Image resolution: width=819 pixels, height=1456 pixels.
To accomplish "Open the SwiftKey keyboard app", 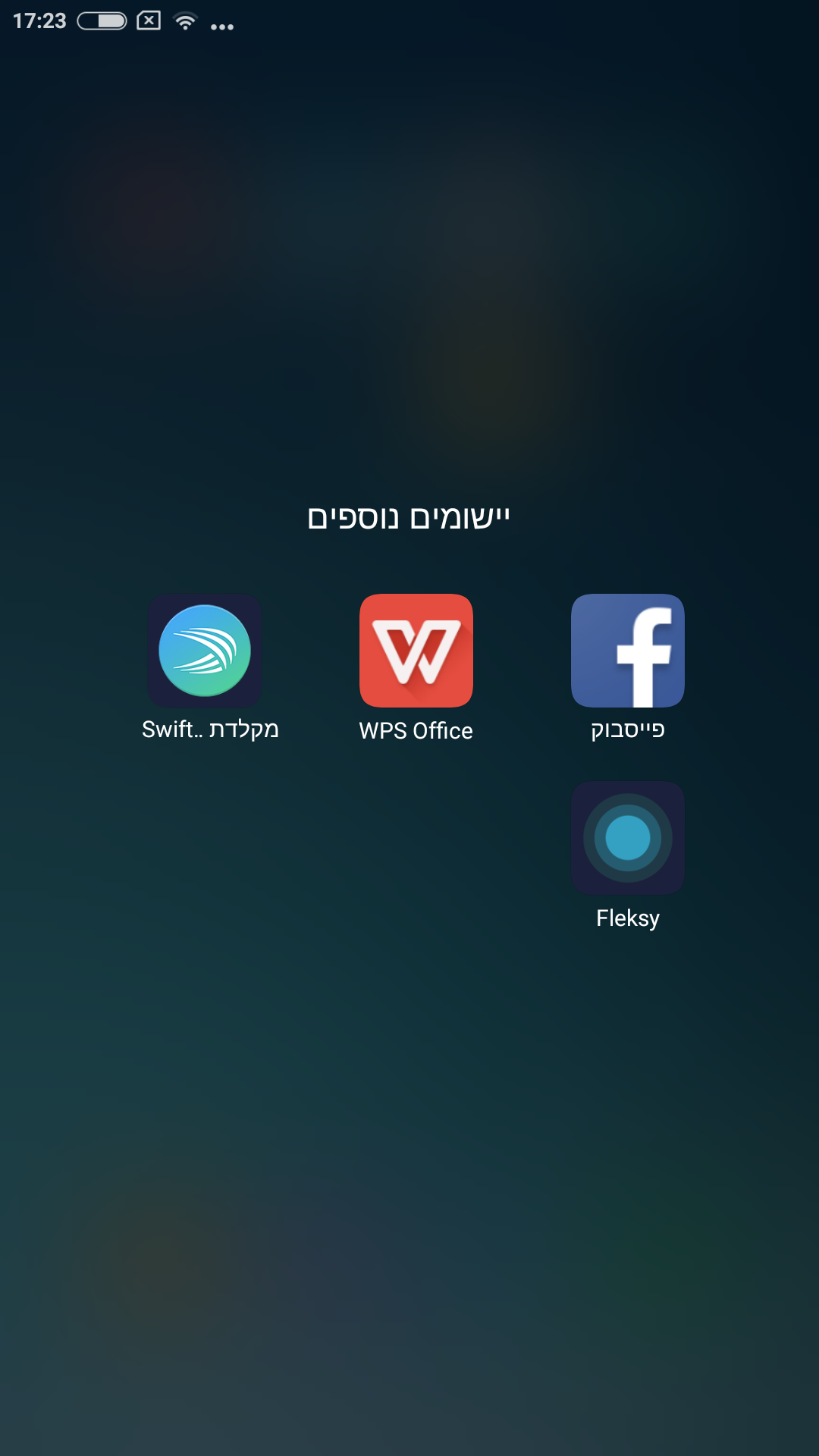I will 205,651.
